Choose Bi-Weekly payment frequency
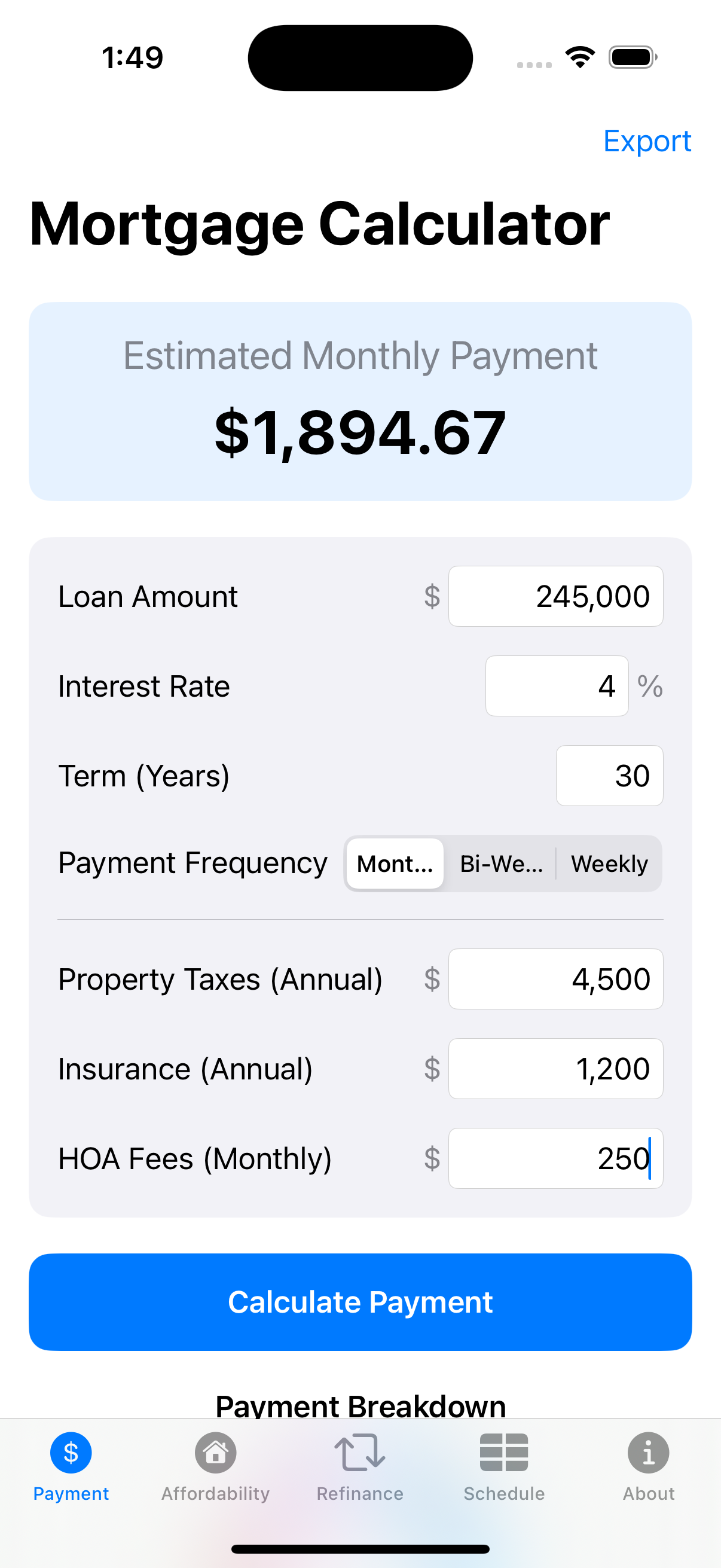Image resolution: width=721 pixels, height=1568 pixels. tap(501, 864)
